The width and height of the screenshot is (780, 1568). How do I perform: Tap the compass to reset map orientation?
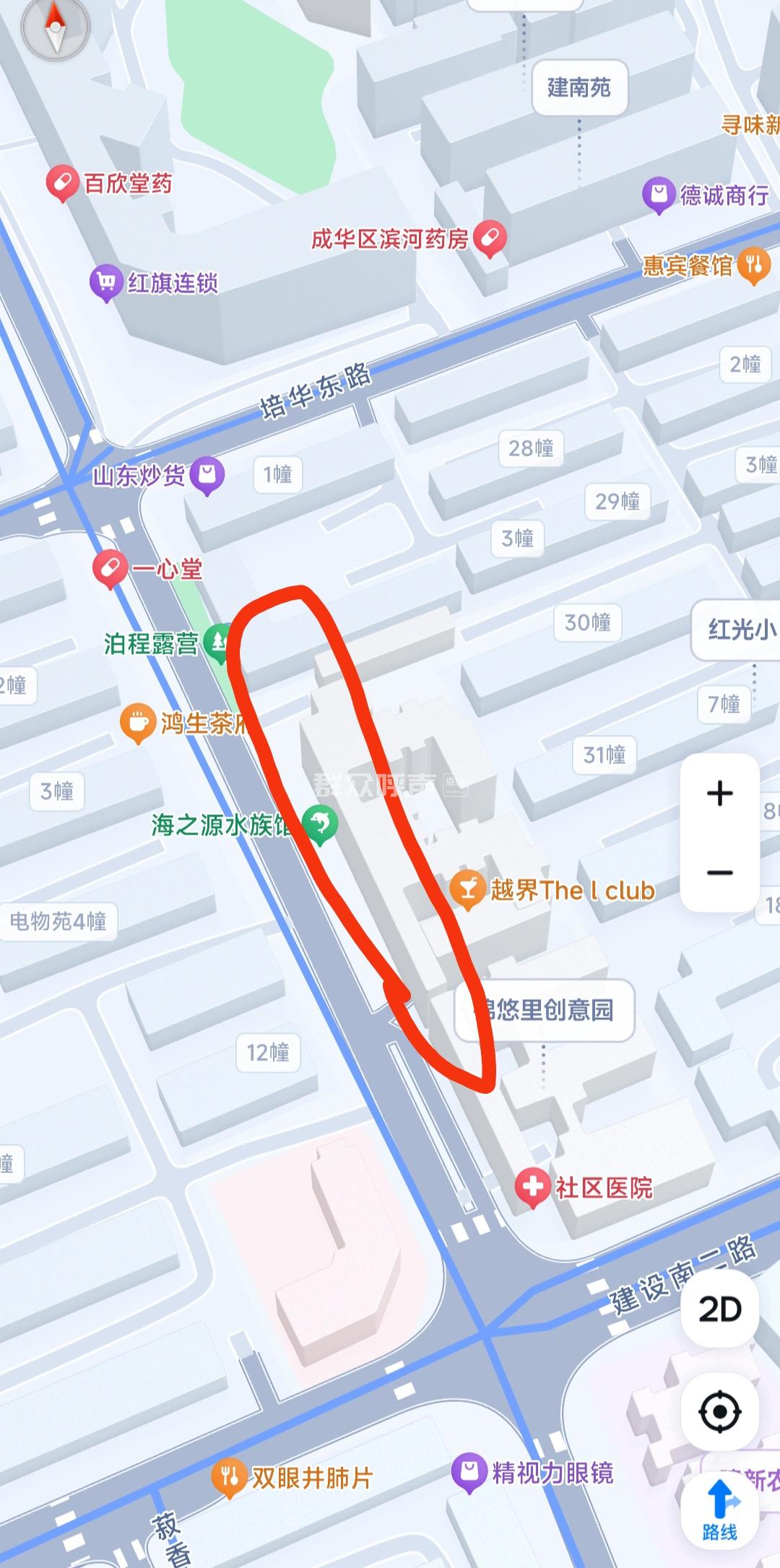click(x=55, y=26)
